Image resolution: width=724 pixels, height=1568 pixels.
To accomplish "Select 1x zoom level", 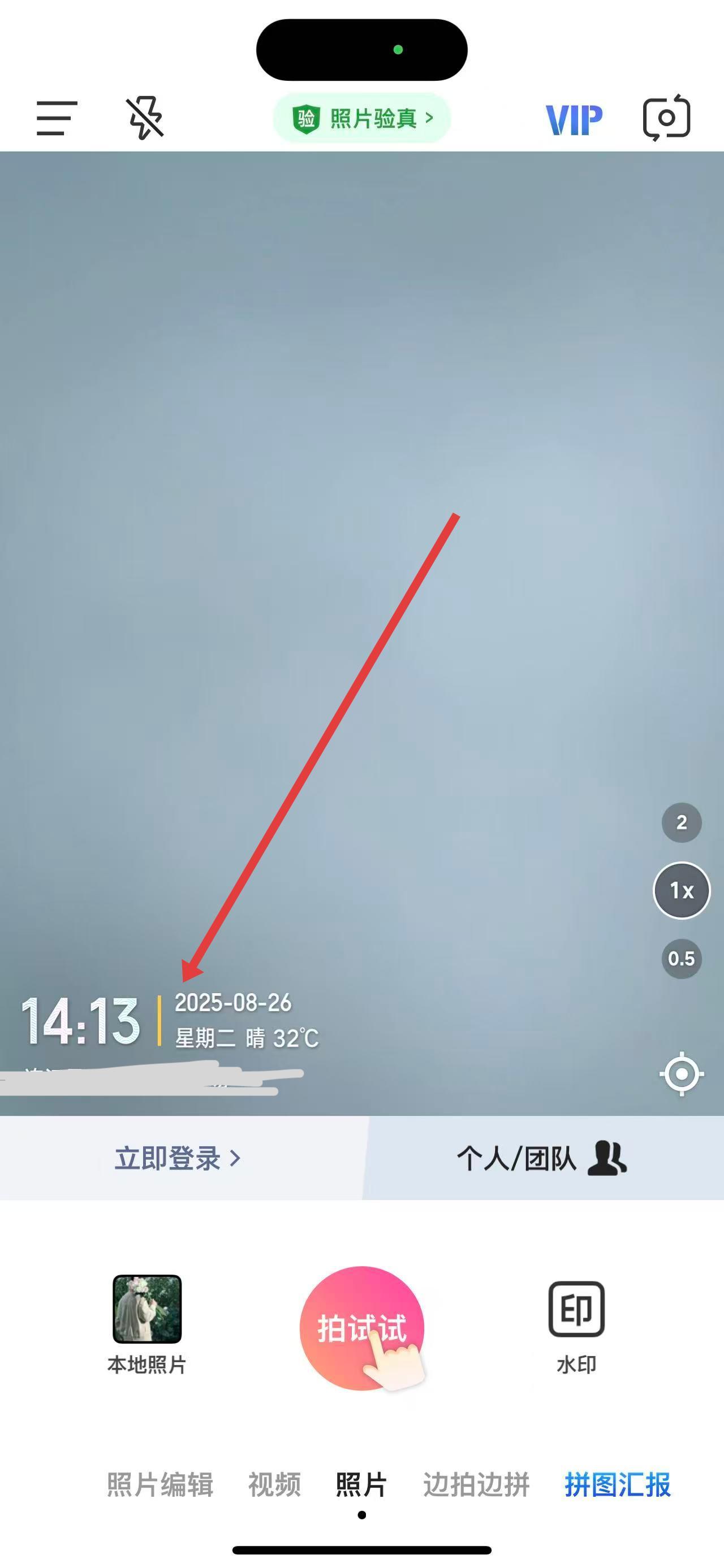I will tap(682, 890).
